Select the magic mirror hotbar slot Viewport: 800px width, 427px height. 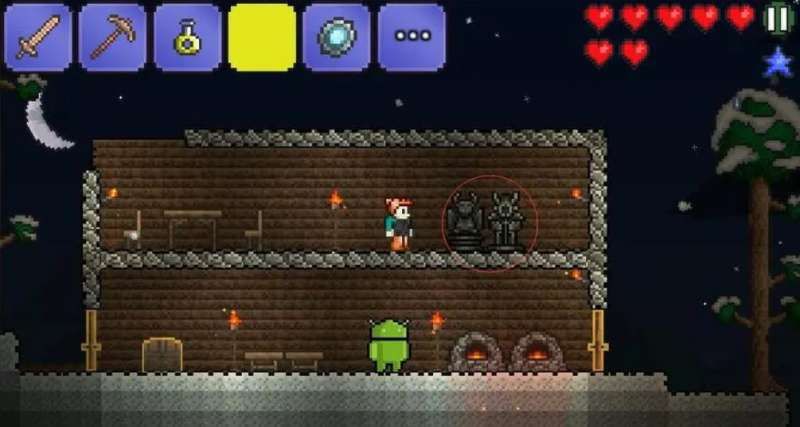point(337,37)
